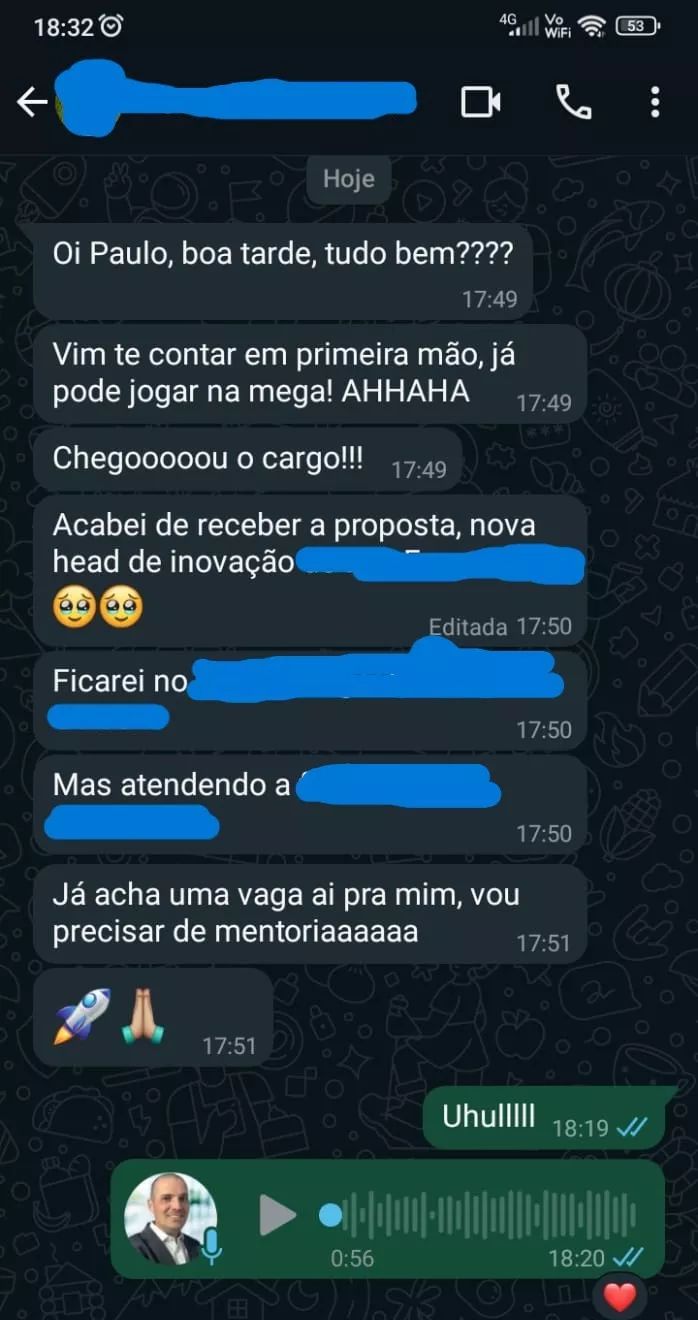Go back to the chat list

tap(32, 102)
